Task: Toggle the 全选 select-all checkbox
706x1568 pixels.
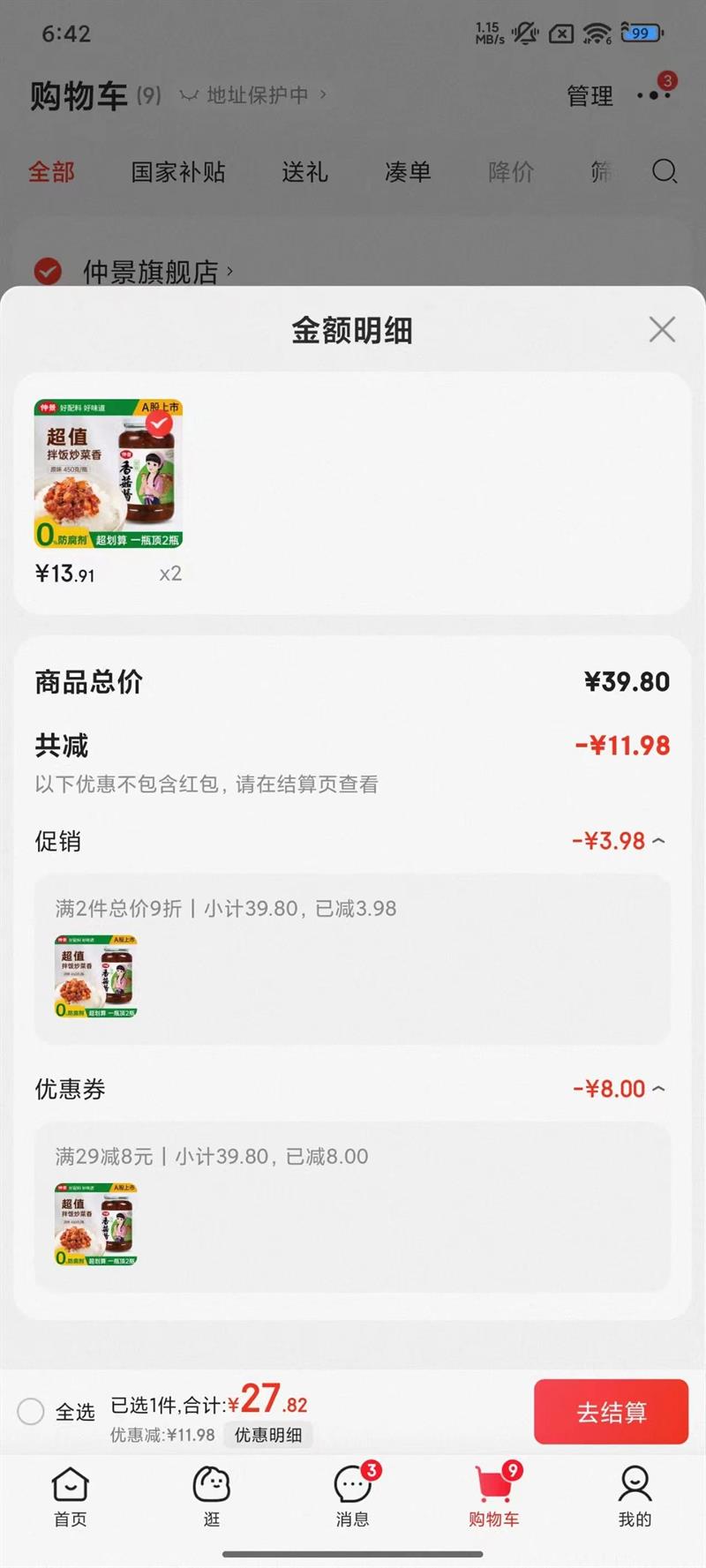Action: coord(31,1412)
